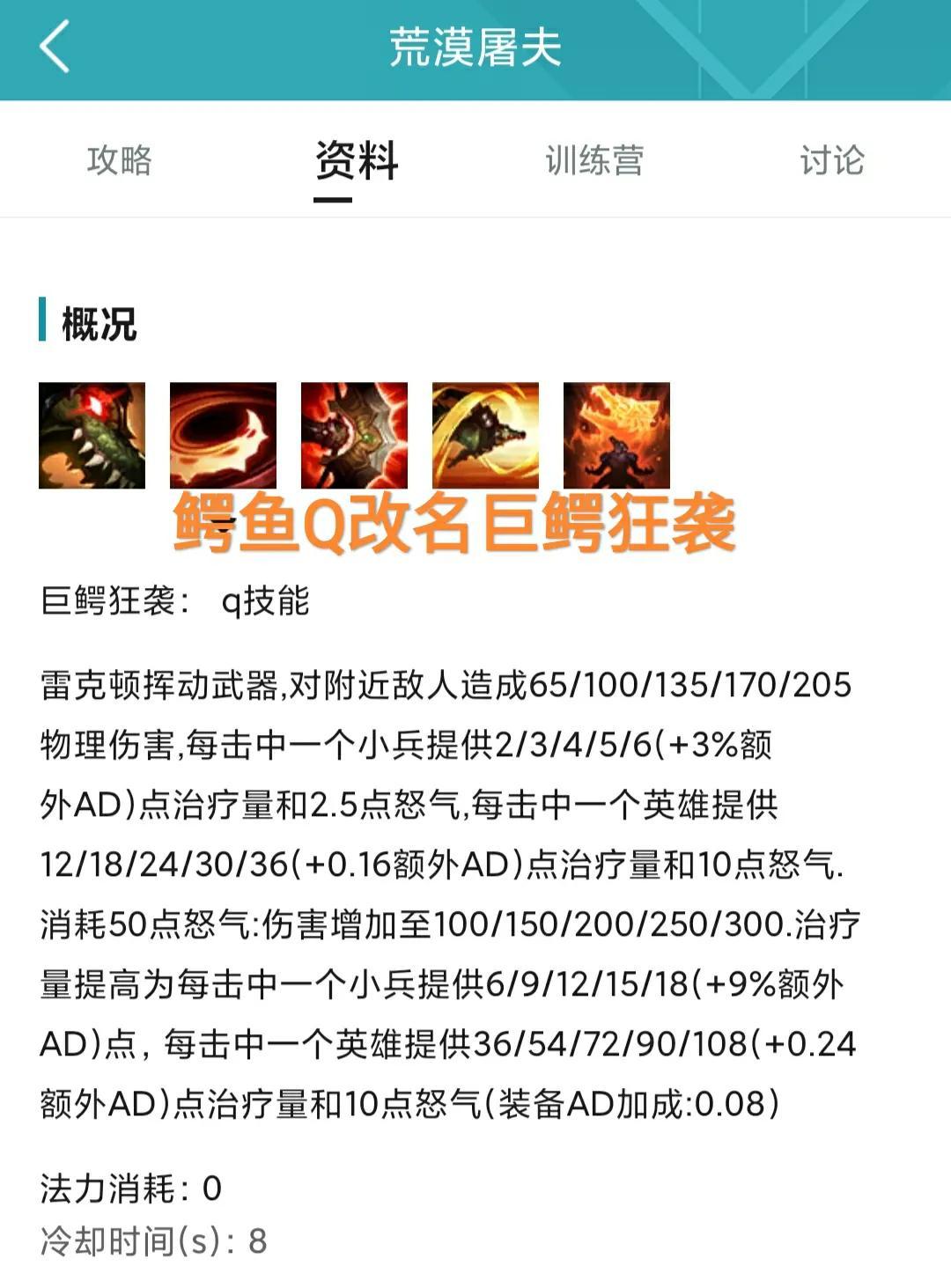
Task: Switch to the 攻略 tab
Action: point(121,161)
